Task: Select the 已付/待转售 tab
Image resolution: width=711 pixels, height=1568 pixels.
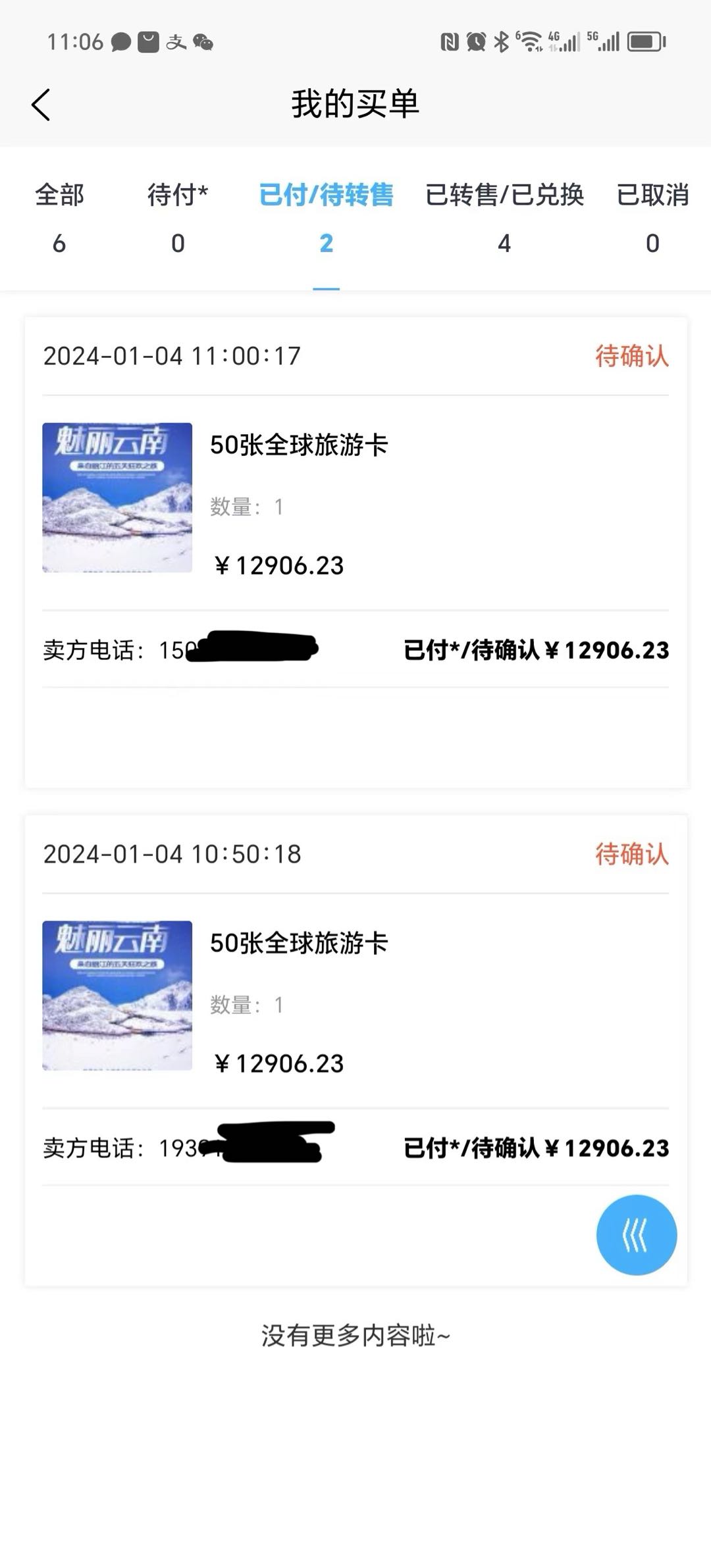Action: coord(326,217)
